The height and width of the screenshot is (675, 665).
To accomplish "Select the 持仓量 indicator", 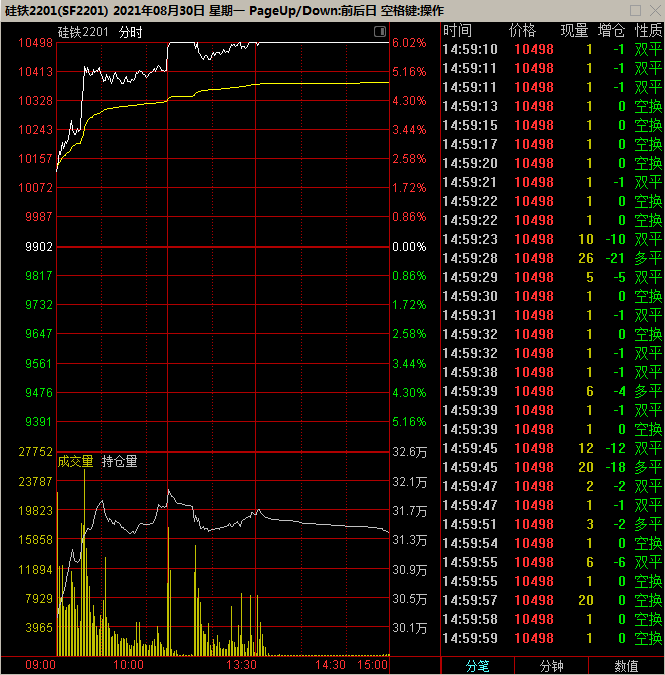I will pos(120,461).
